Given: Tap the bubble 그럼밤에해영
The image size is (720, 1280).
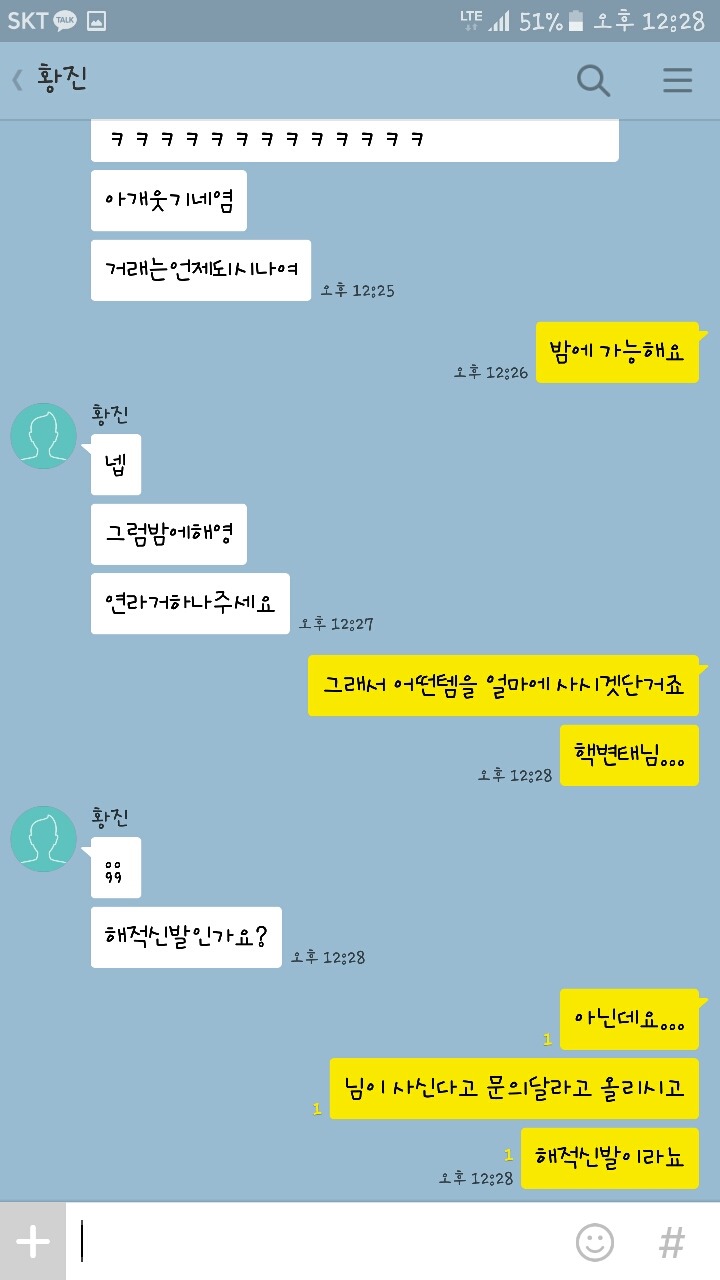Looking at the screenshot, I should [x=168, y=534].
